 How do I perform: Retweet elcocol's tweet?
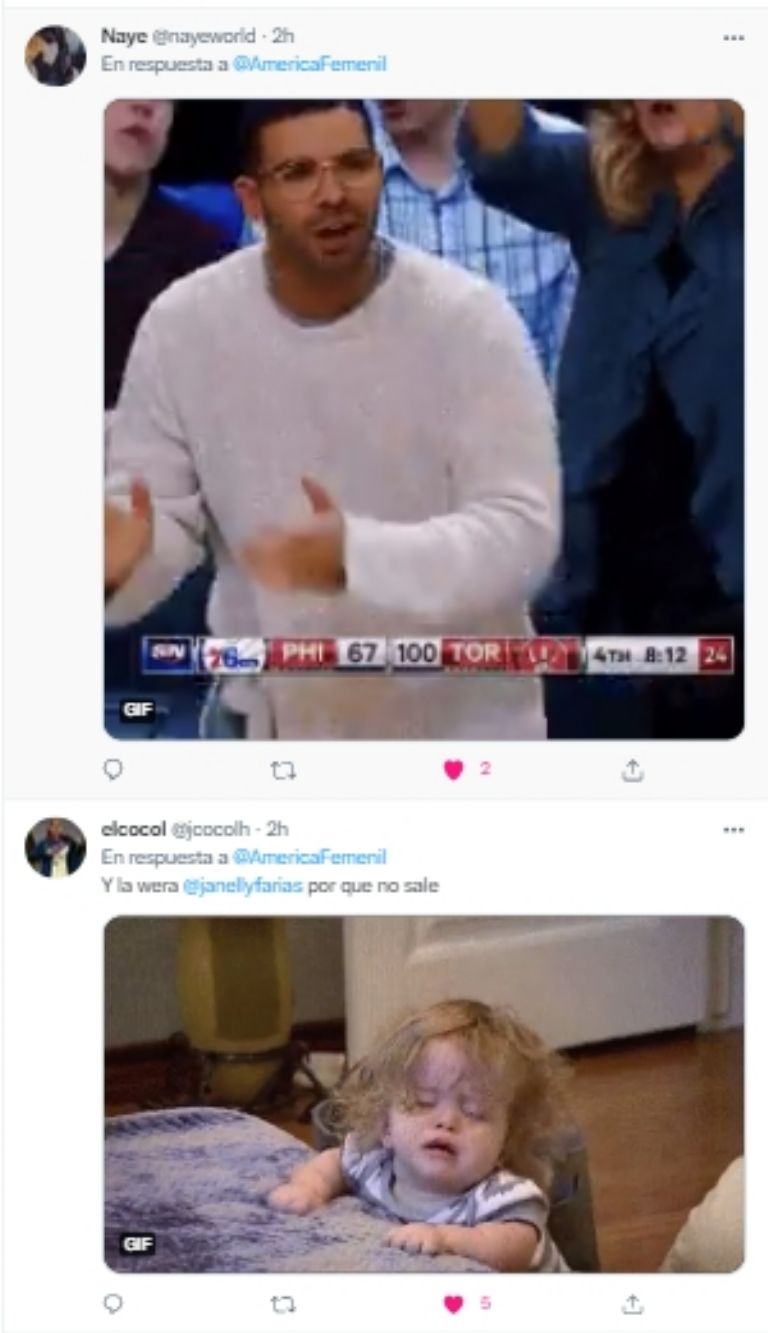point(284,1304)
